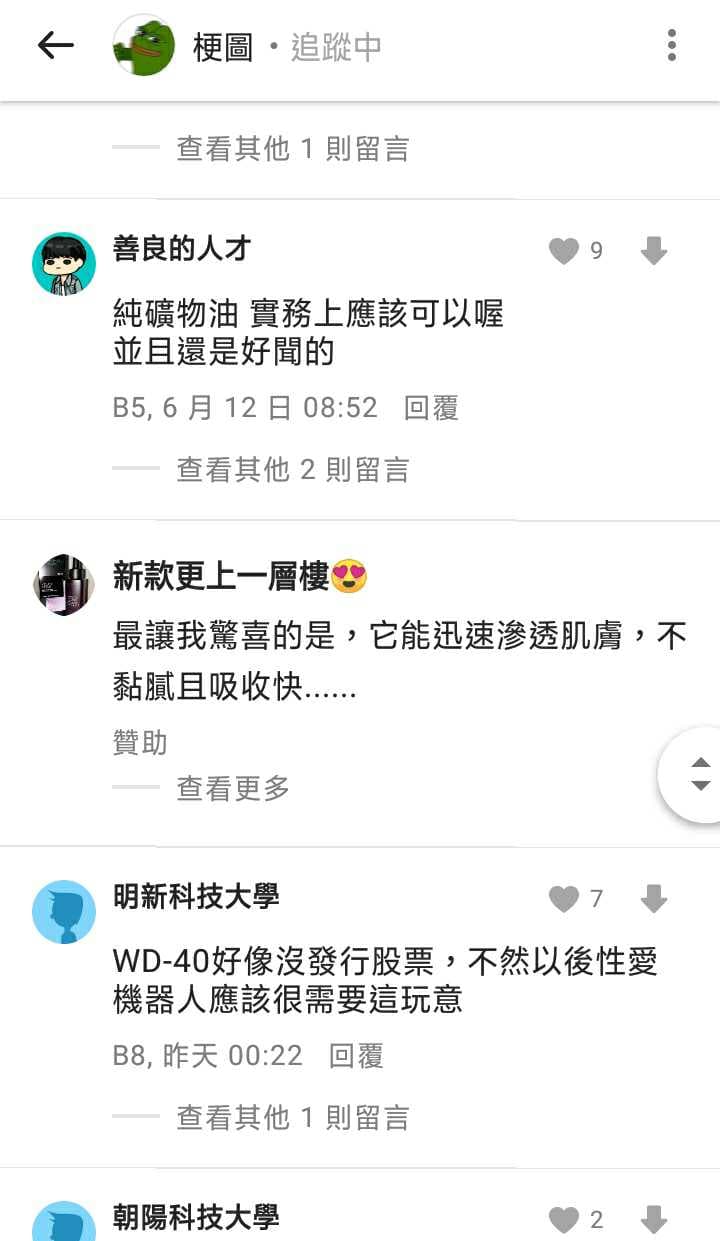Open the three-dot overflow menu
The height and width of the screenshot is (1241, 720).
[671, 46]
